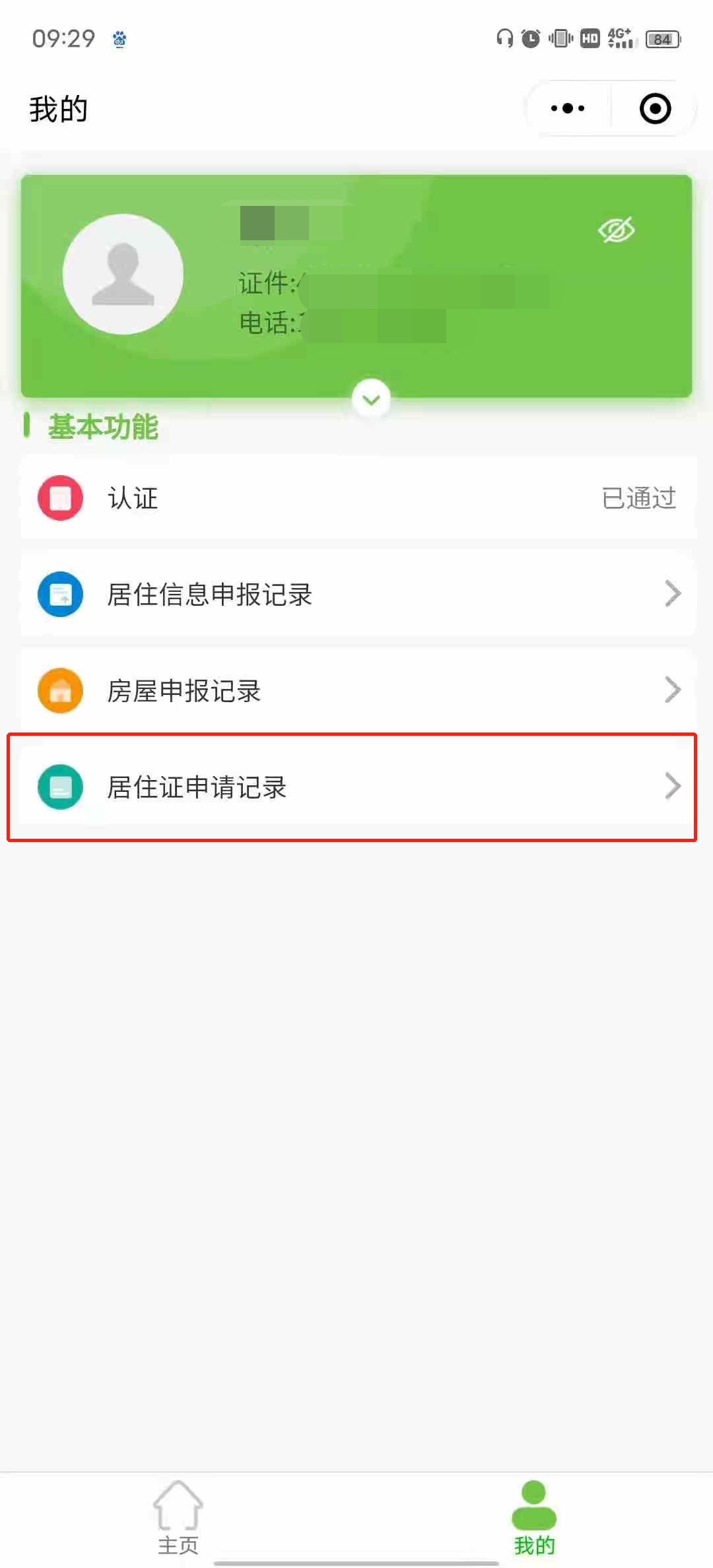
Task: Select the 我的 tab
Action: pyautogui.click(x=534, y=1519)
